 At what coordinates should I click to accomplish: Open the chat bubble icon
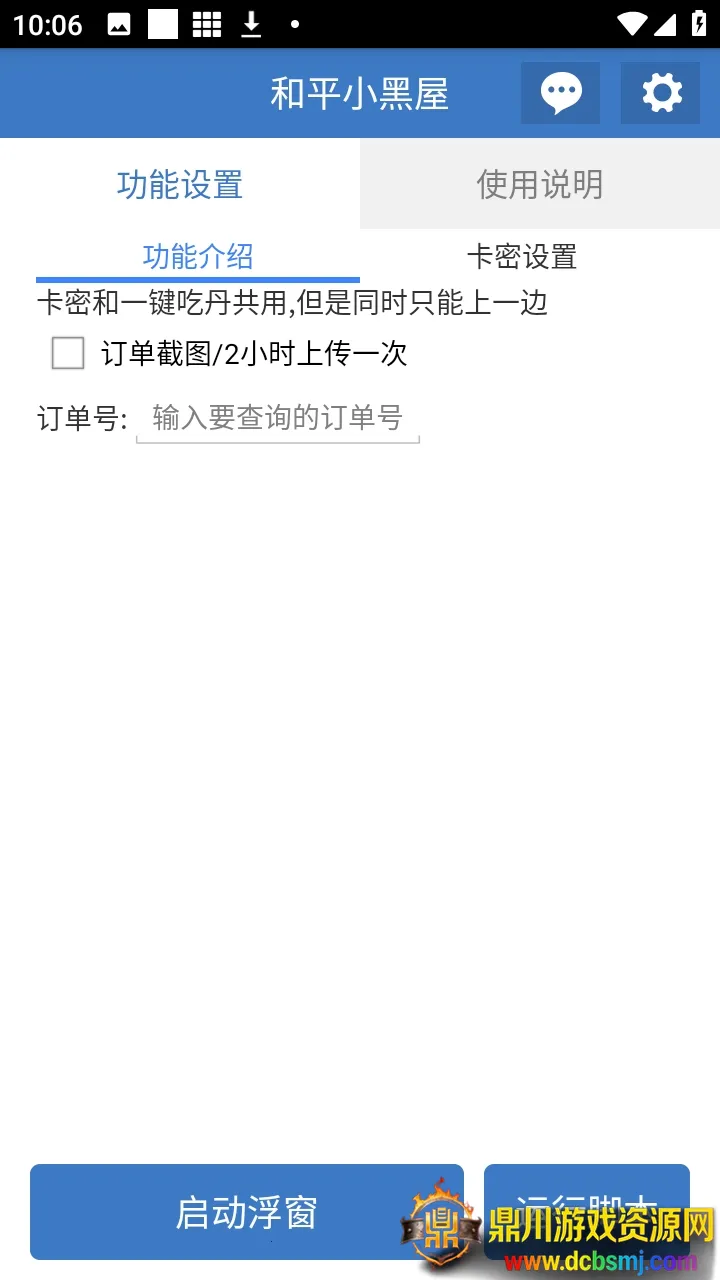pyautogui.click(x=560, y=93)
